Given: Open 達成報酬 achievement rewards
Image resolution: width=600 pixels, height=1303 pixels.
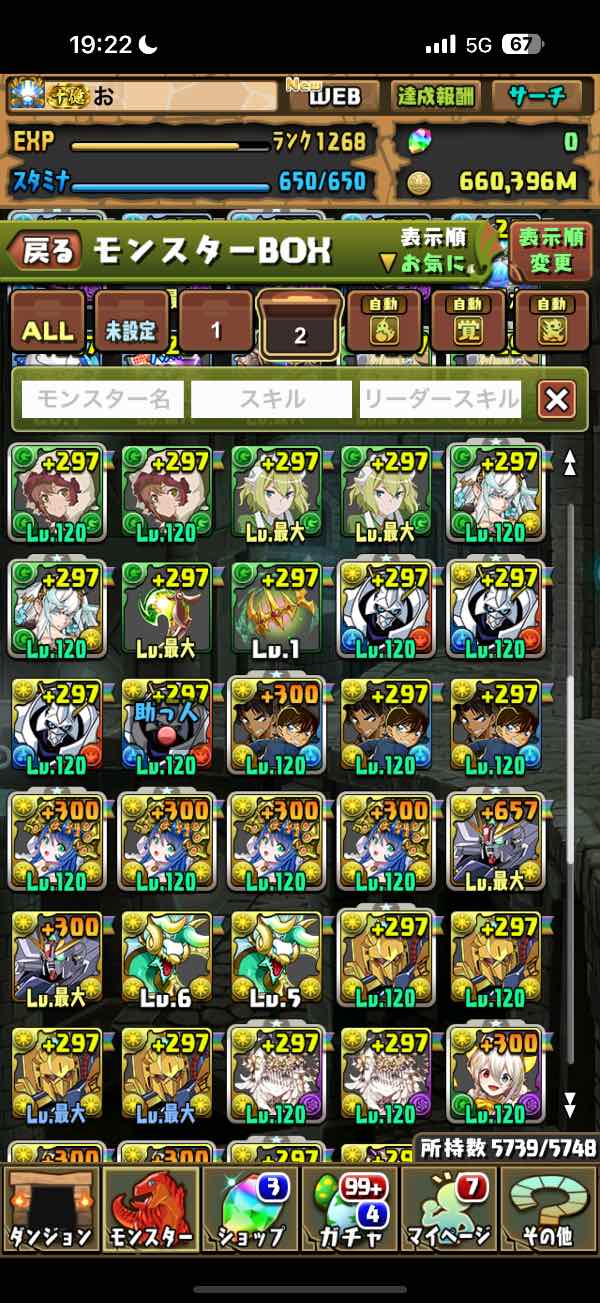Looking at the screenshot, I should click(436, 97).
